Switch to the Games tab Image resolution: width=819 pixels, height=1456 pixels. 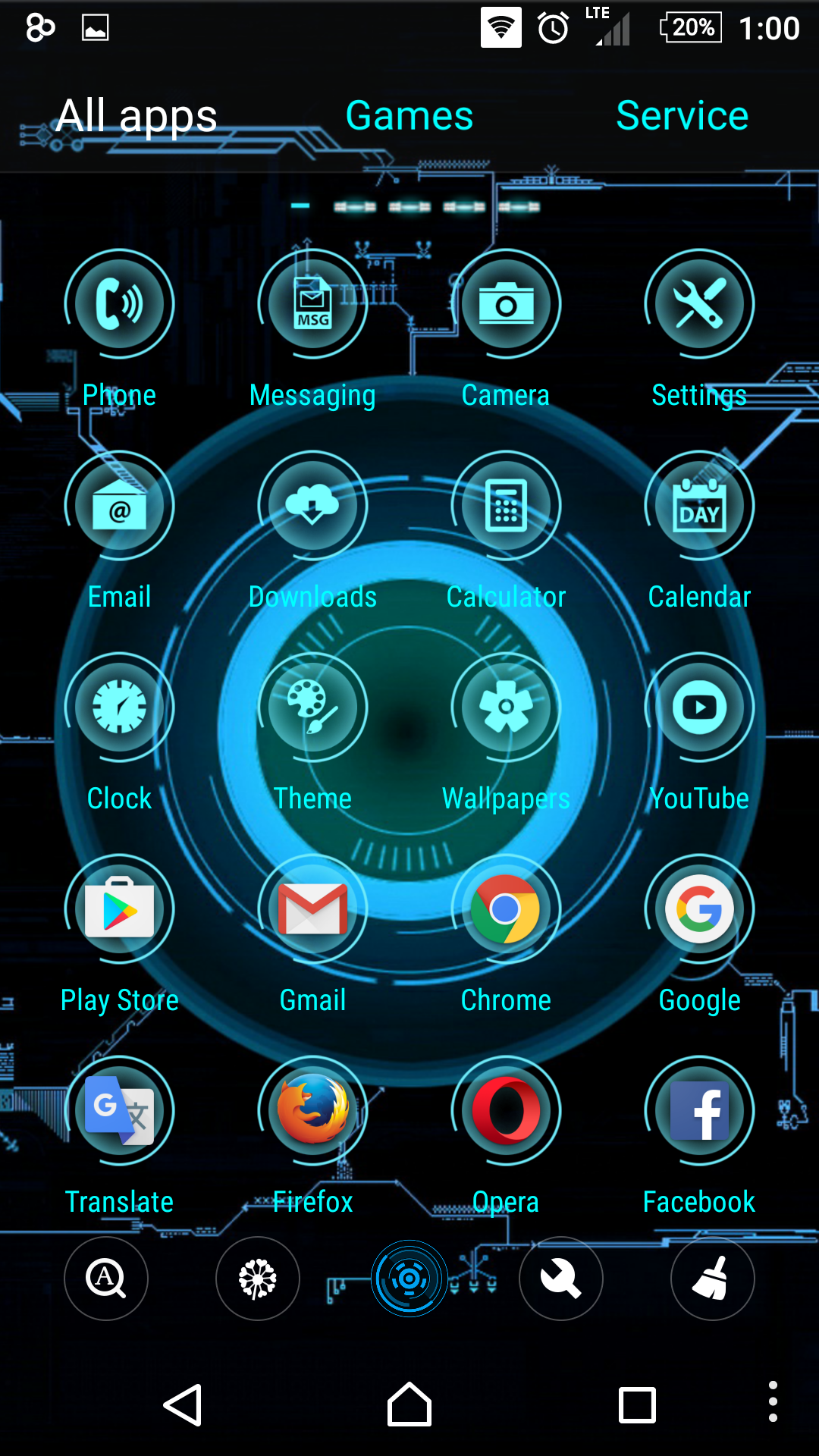click(409, 116)
